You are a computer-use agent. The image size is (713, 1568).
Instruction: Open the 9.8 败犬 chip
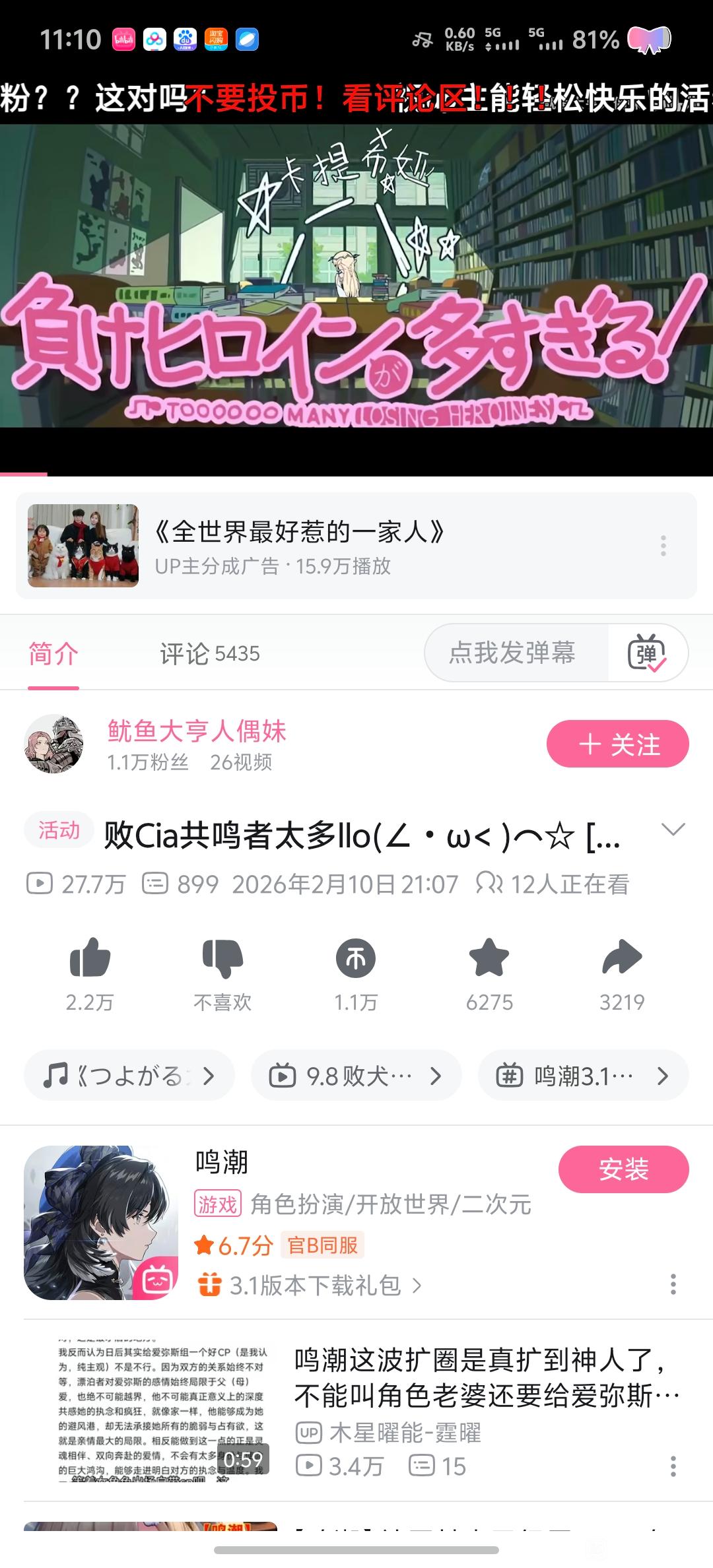356,1076
